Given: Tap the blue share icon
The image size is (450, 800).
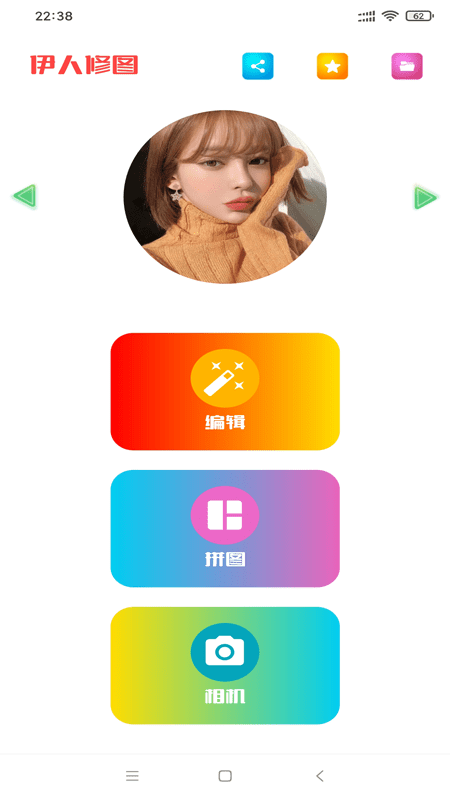Looking at the screenshot, I should click(x=258, y=66).
